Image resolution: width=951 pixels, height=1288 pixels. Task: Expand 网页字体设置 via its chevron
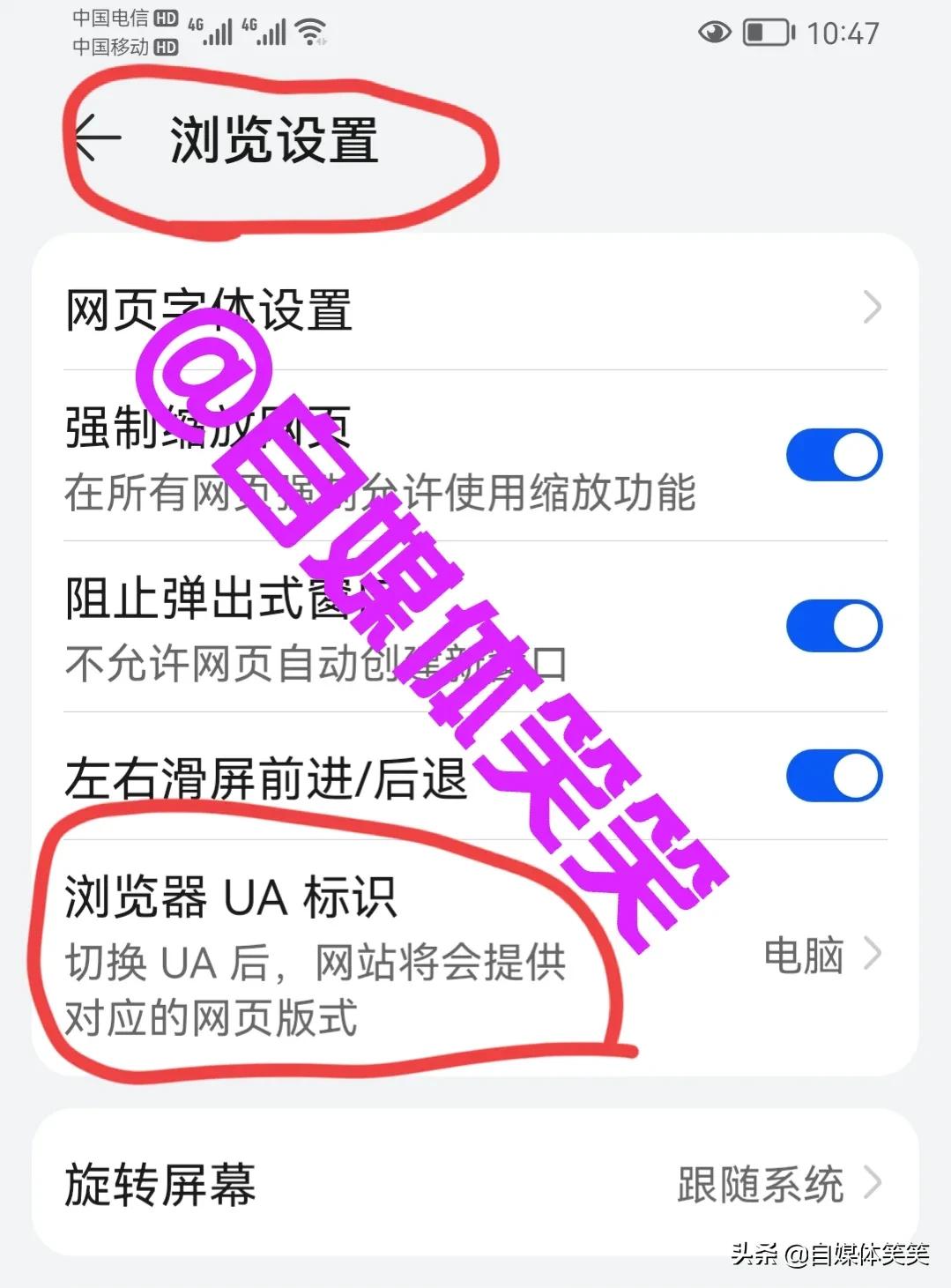(873, 308)
